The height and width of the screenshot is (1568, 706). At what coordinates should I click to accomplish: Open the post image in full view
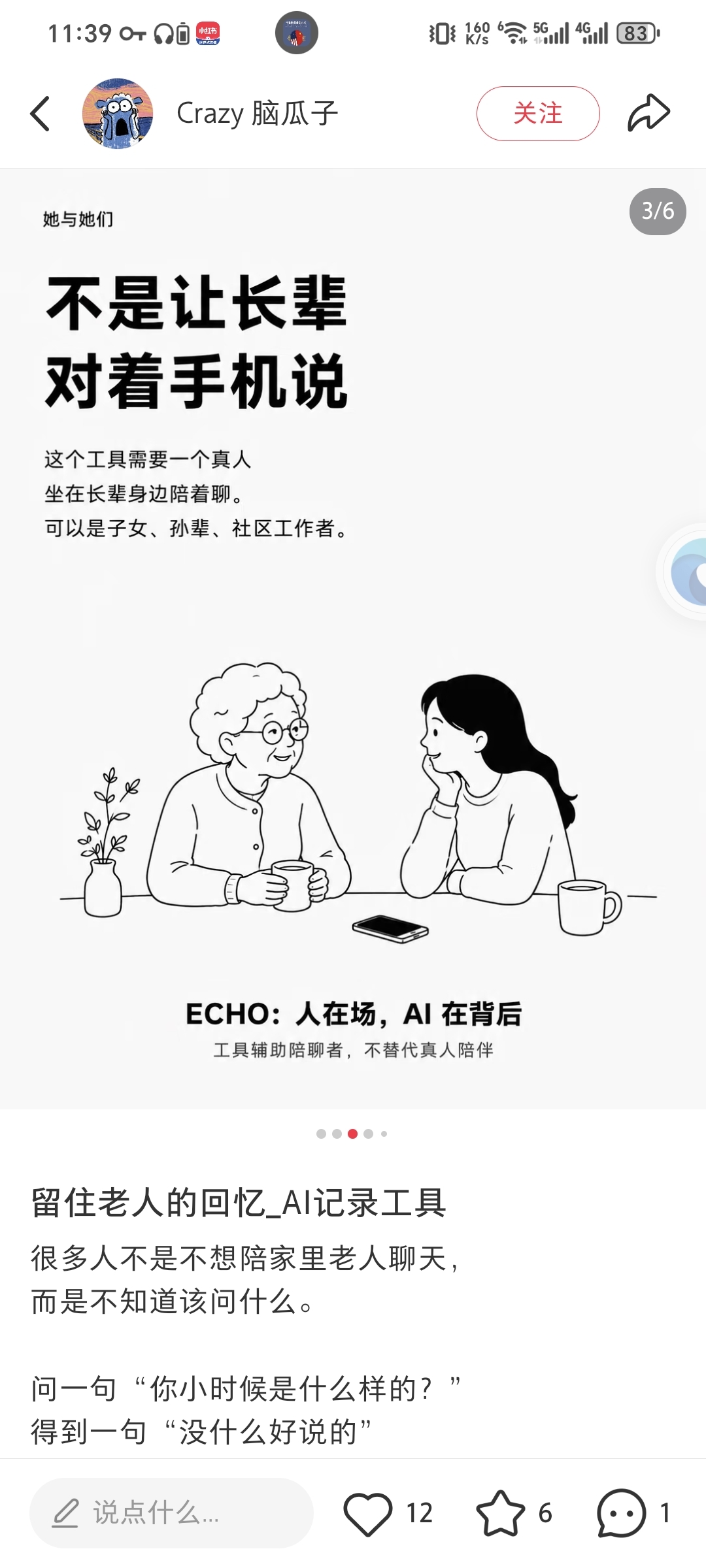353,638
